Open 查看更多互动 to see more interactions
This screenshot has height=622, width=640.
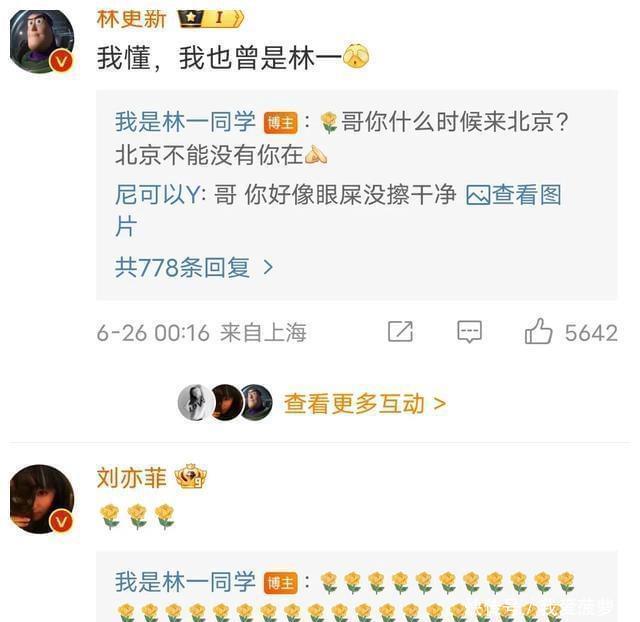pyautogui.click(x=364, y=403)
